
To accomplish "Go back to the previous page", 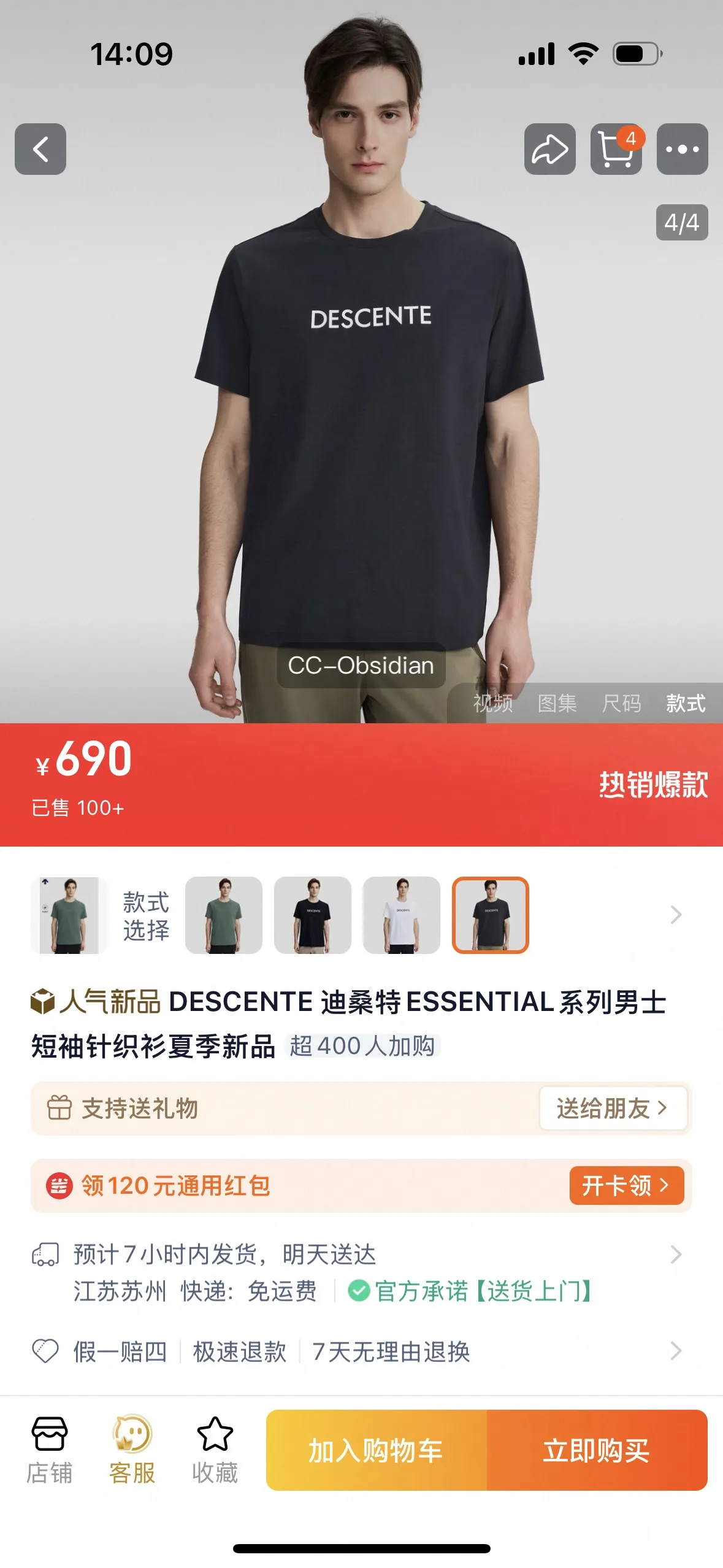I will [x=40, y=149].
